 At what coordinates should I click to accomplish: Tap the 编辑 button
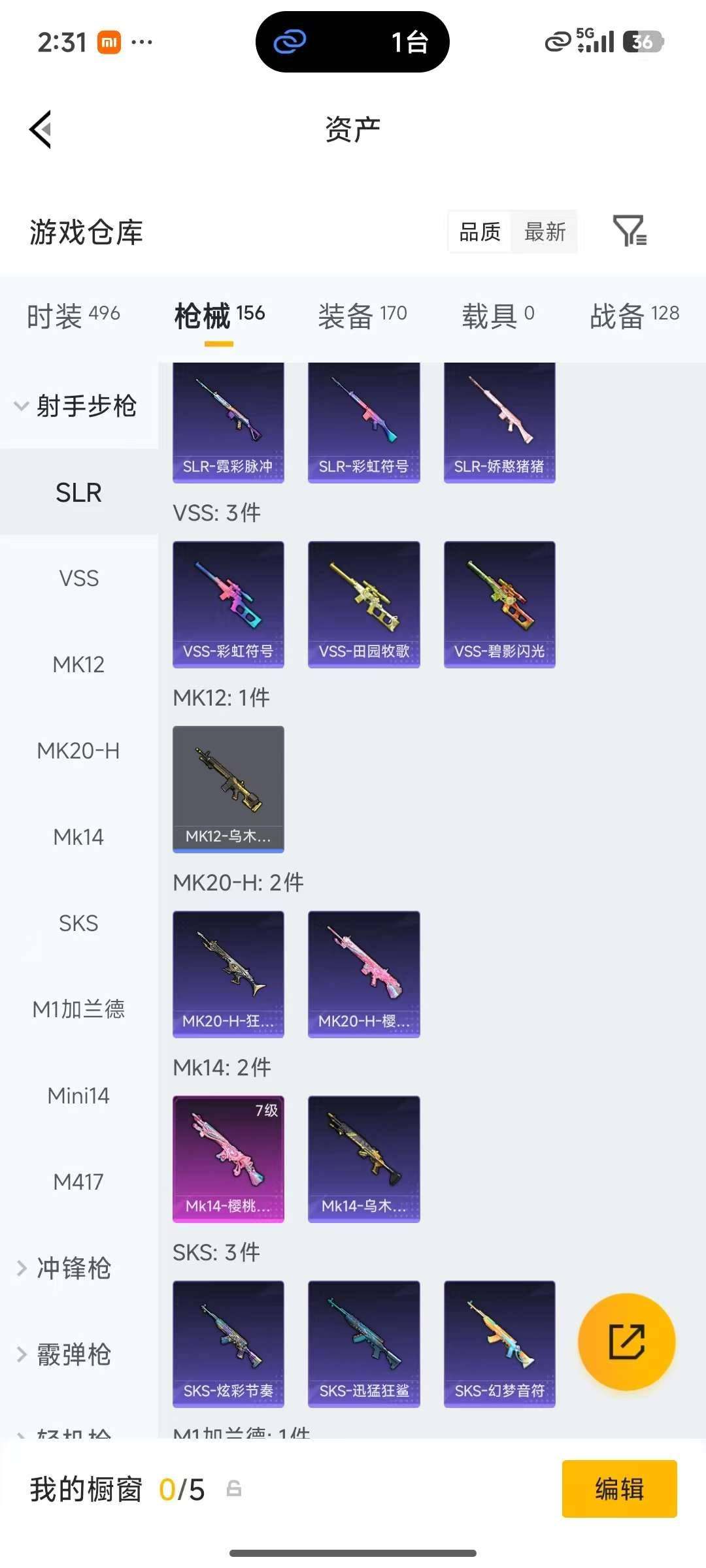point(619,1489)
